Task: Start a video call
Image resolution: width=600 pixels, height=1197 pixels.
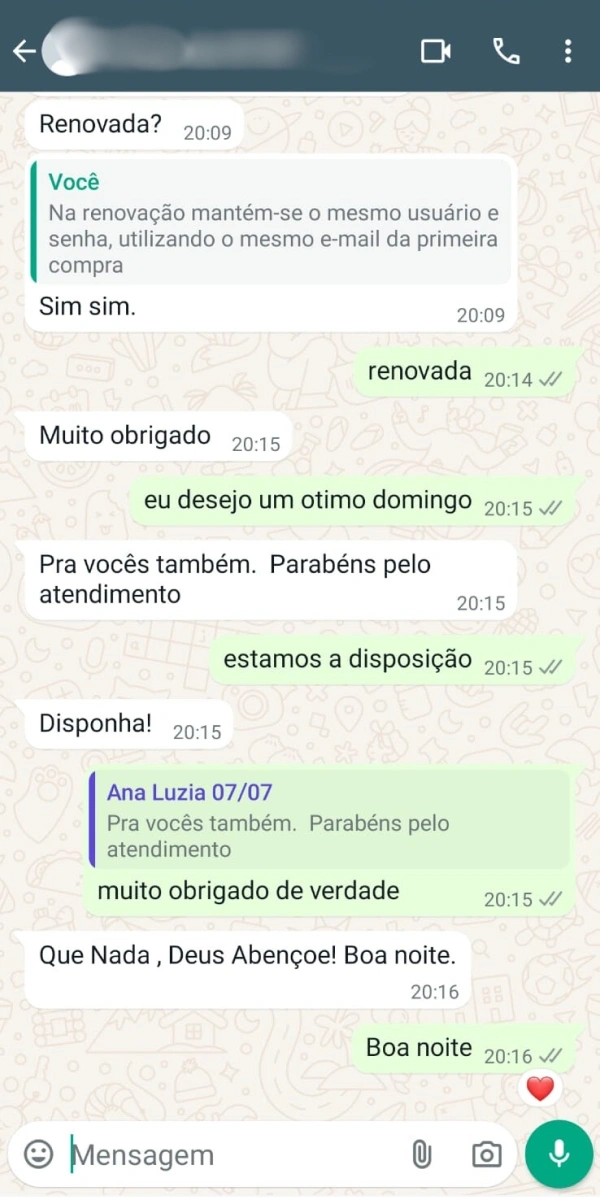Action: click(436, 51)
